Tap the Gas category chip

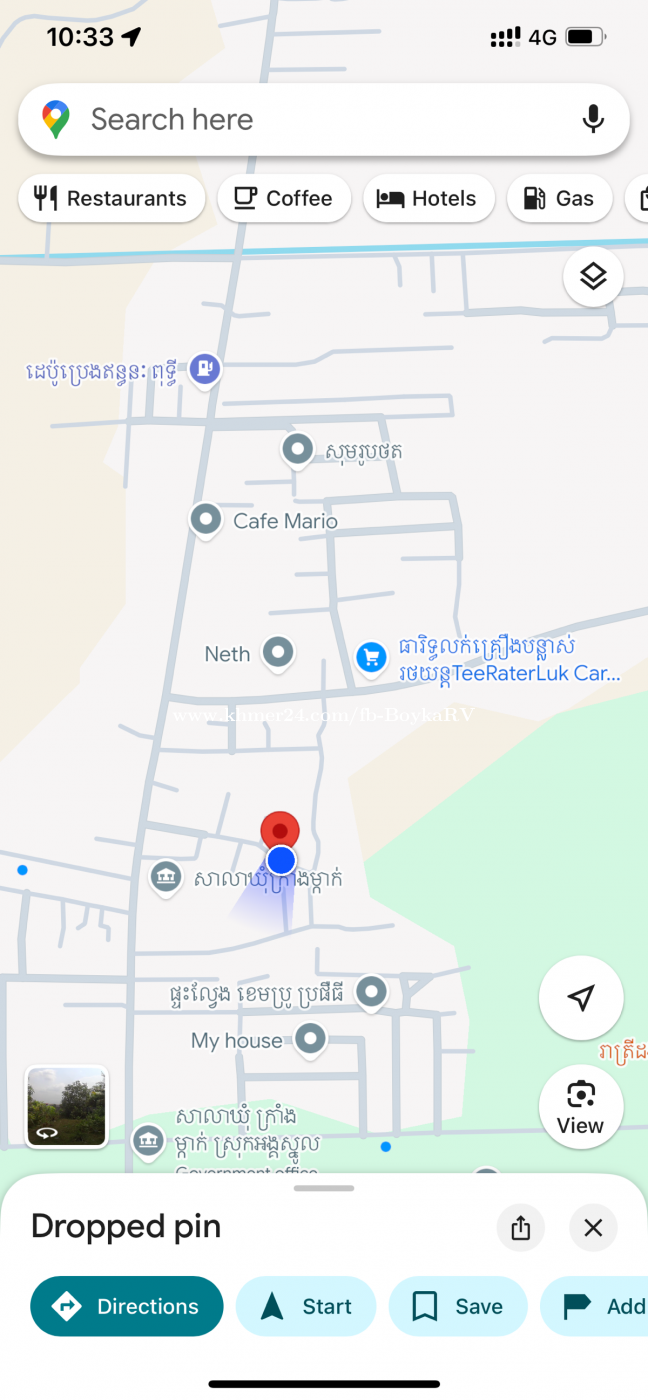[x=560, y=199]
